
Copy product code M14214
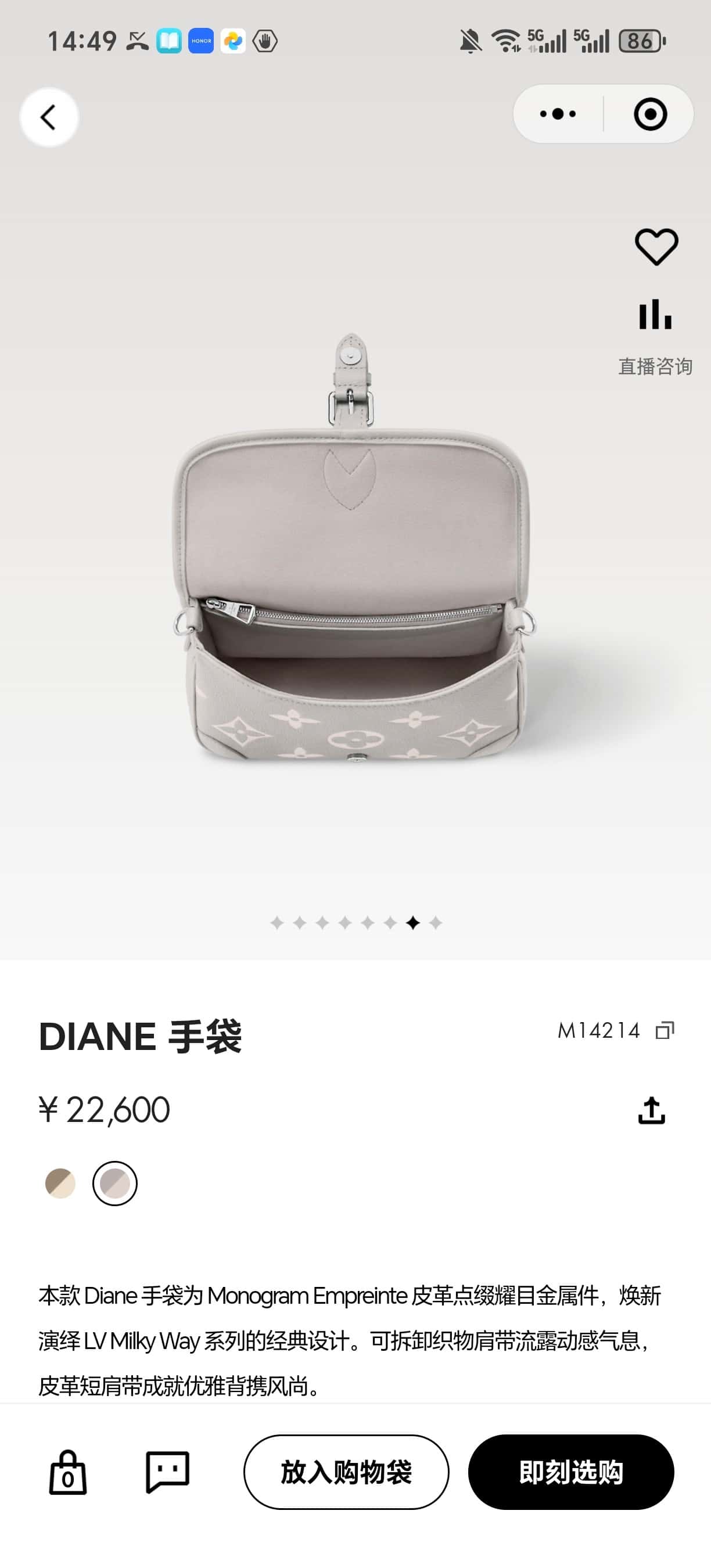point(665,1030)
